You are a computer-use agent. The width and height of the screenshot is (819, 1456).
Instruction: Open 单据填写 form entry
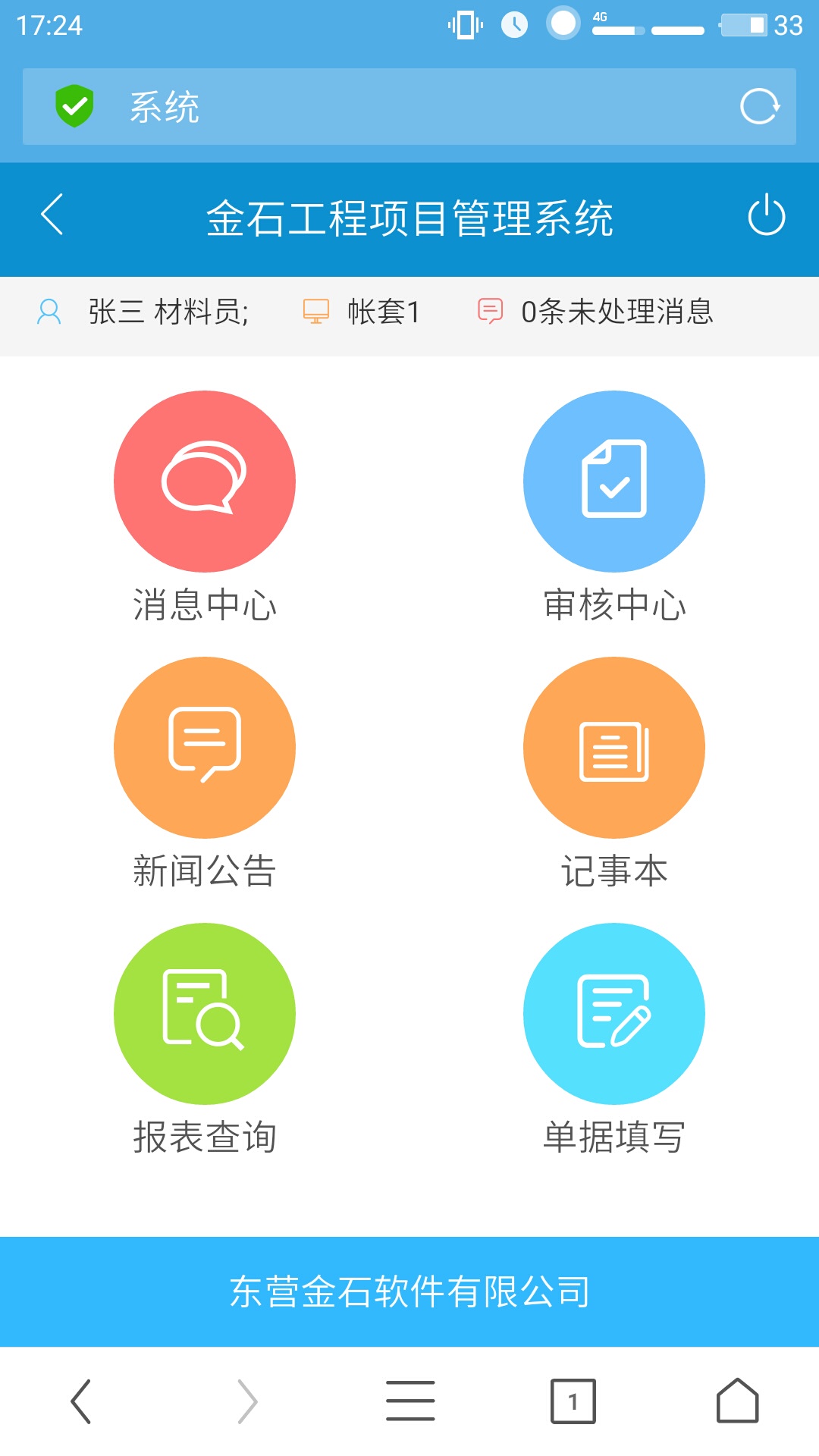pos(614,1014)
